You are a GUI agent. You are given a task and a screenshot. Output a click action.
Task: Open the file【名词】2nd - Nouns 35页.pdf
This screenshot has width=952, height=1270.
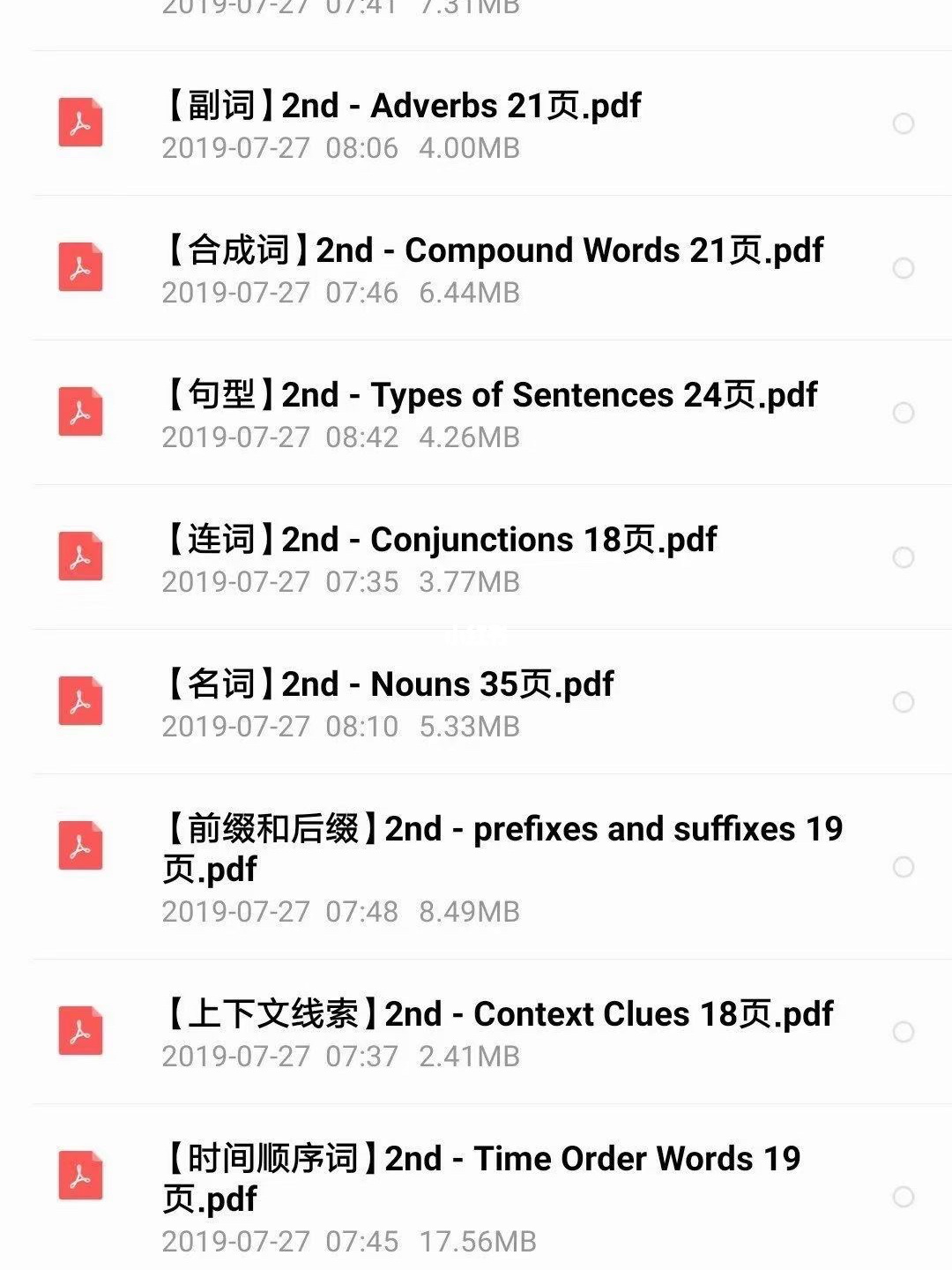coord(390,684)
